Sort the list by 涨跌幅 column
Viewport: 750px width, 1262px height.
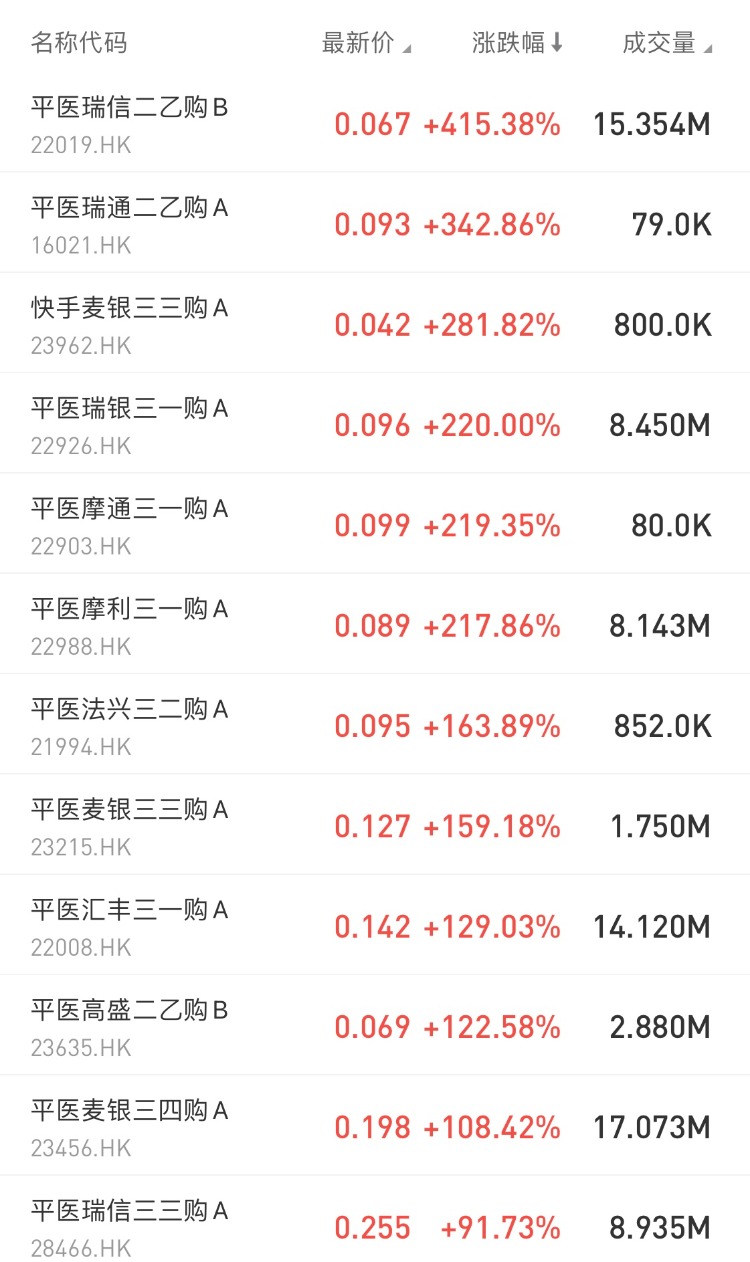click(518, 43)
